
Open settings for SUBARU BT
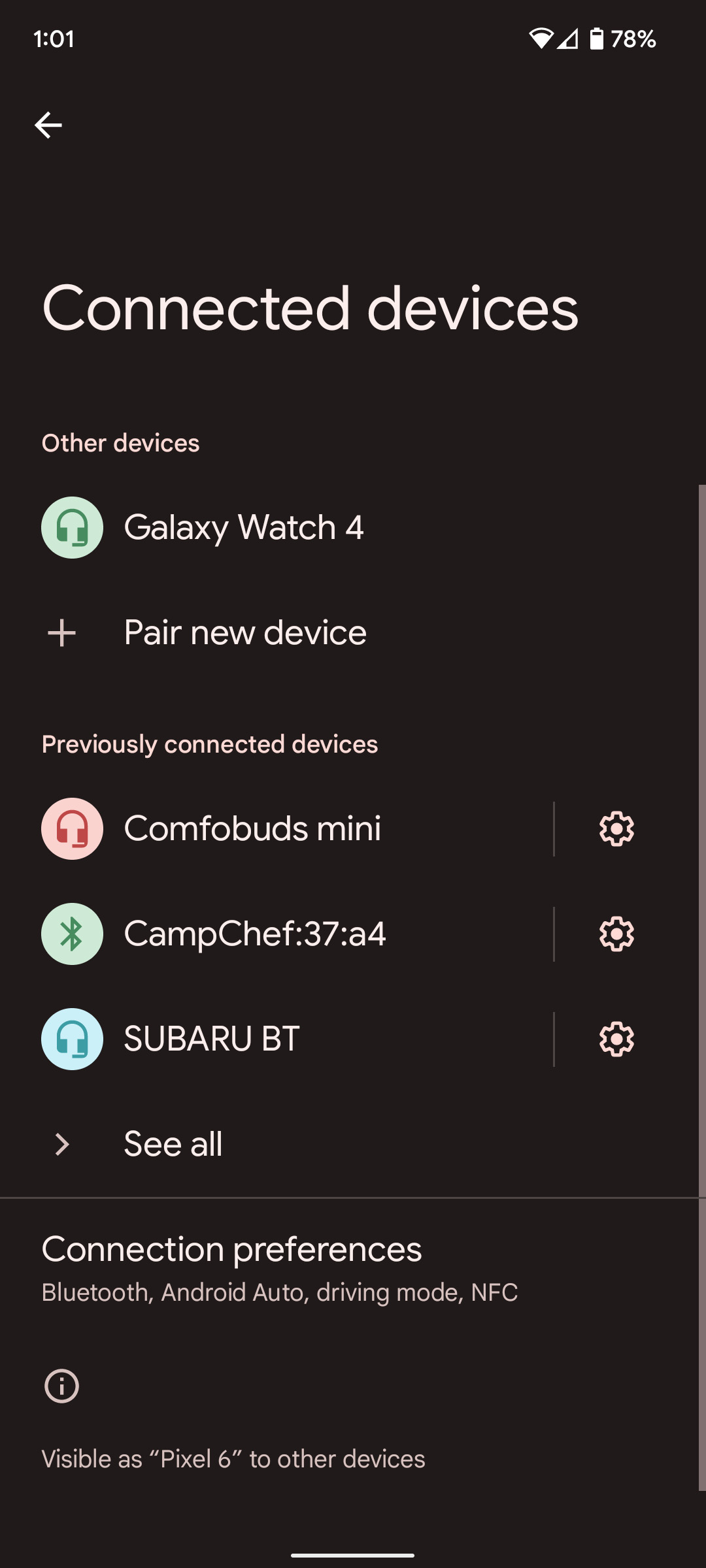point(615,1039)
